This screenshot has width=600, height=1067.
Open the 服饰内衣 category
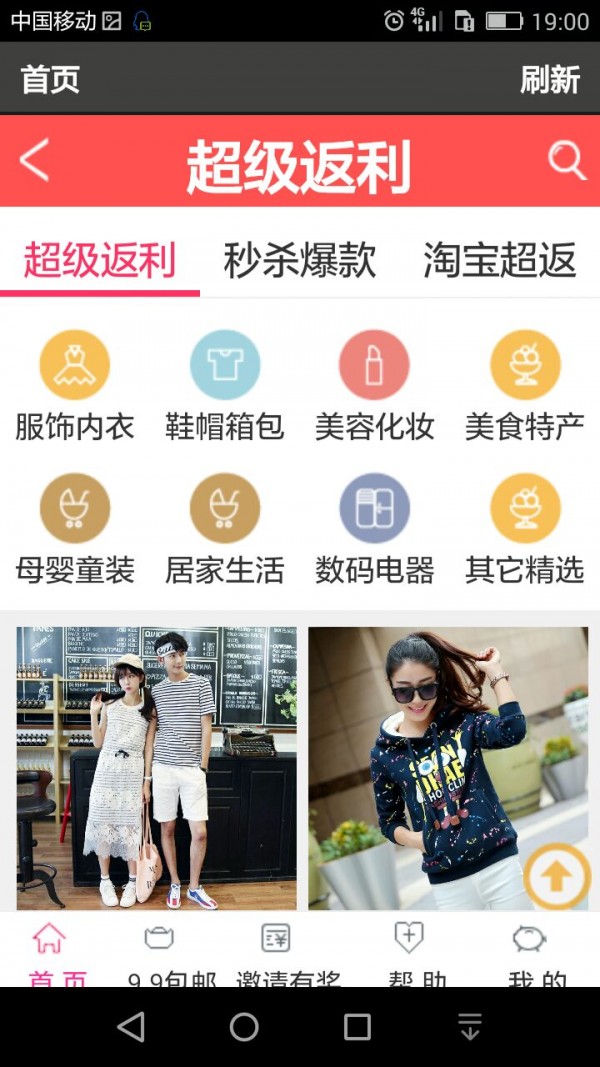pyautogui.click(x=75, y=387)
